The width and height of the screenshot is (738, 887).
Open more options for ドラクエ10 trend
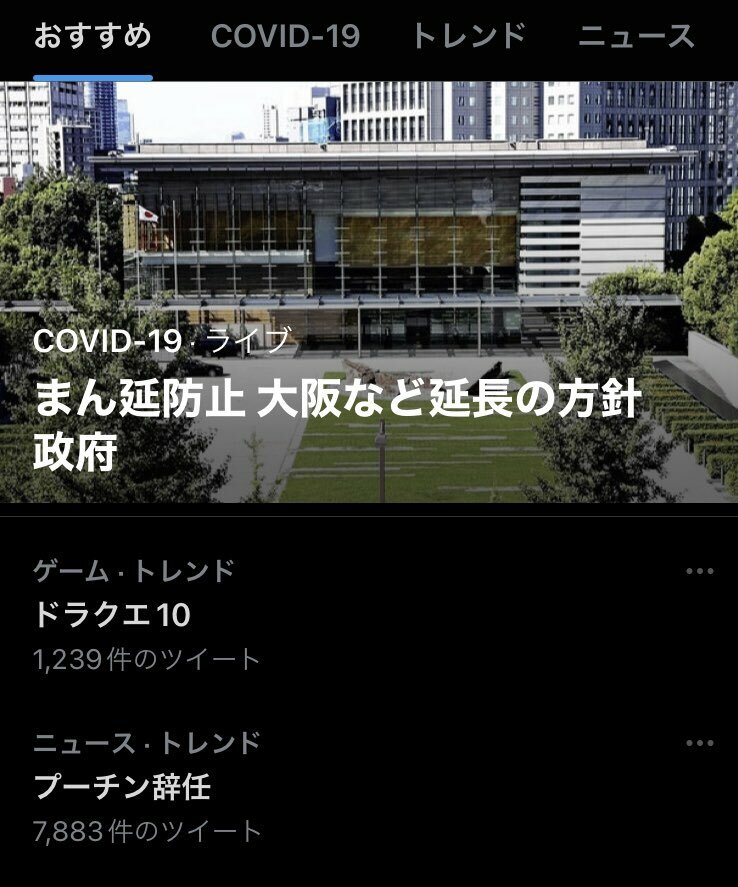click(x=699, y=571)
